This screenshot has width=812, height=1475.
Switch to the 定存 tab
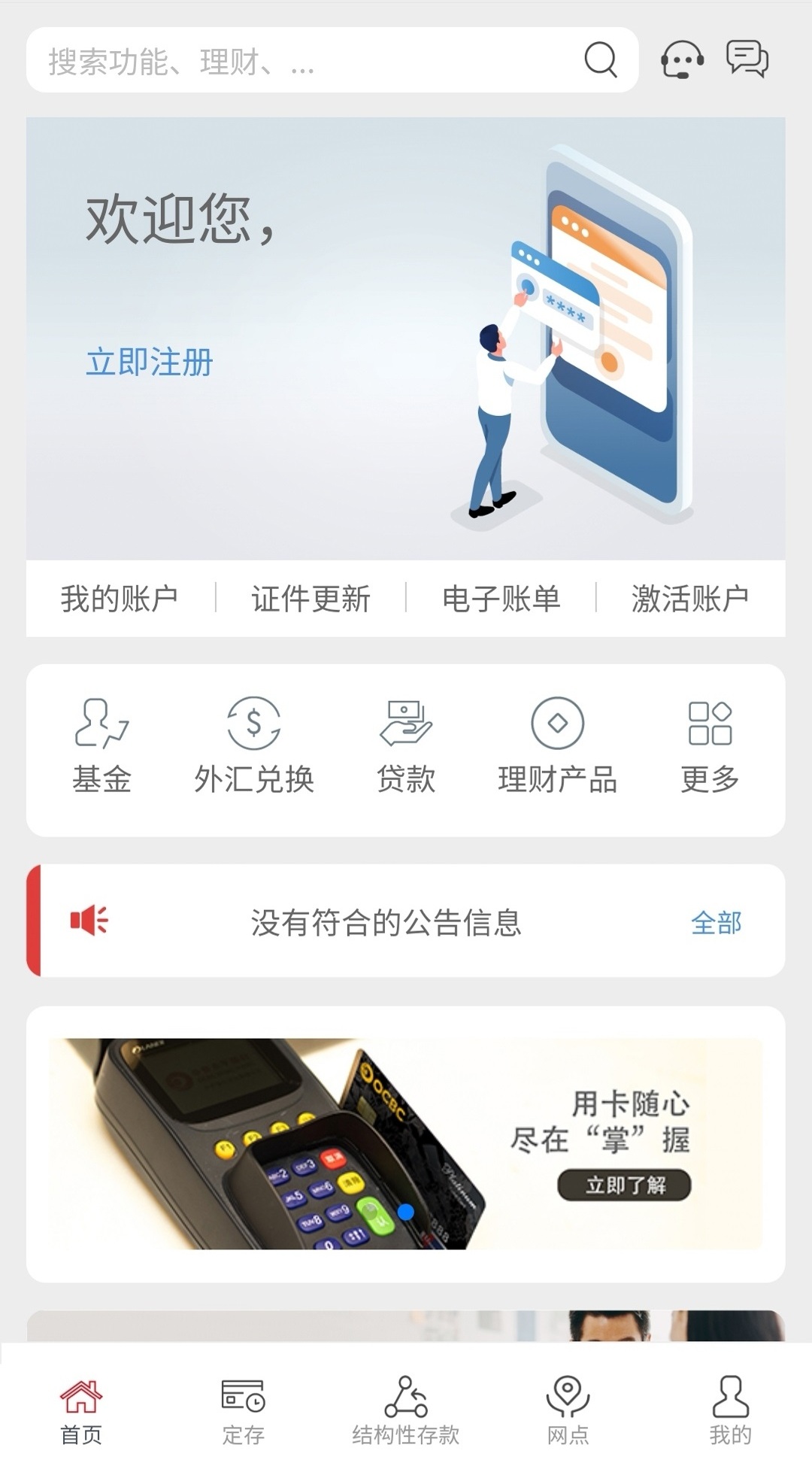pos(243,1412)
